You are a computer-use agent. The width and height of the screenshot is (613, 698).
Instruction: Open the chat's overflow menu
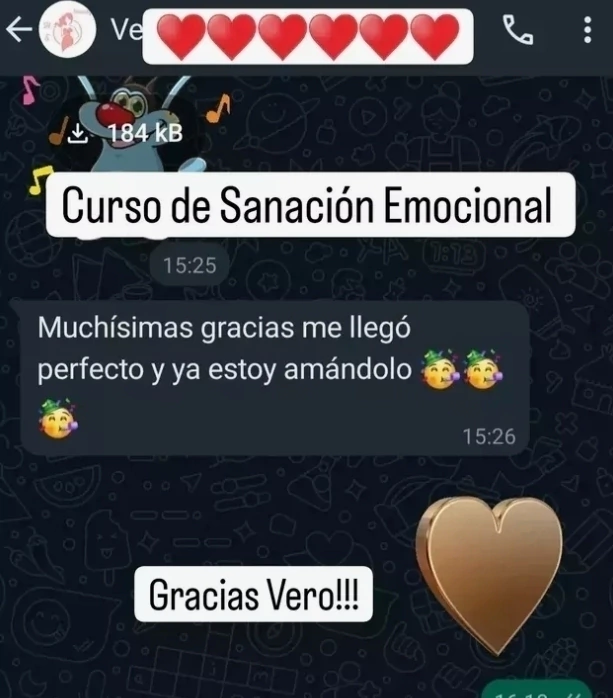point(586,32)
